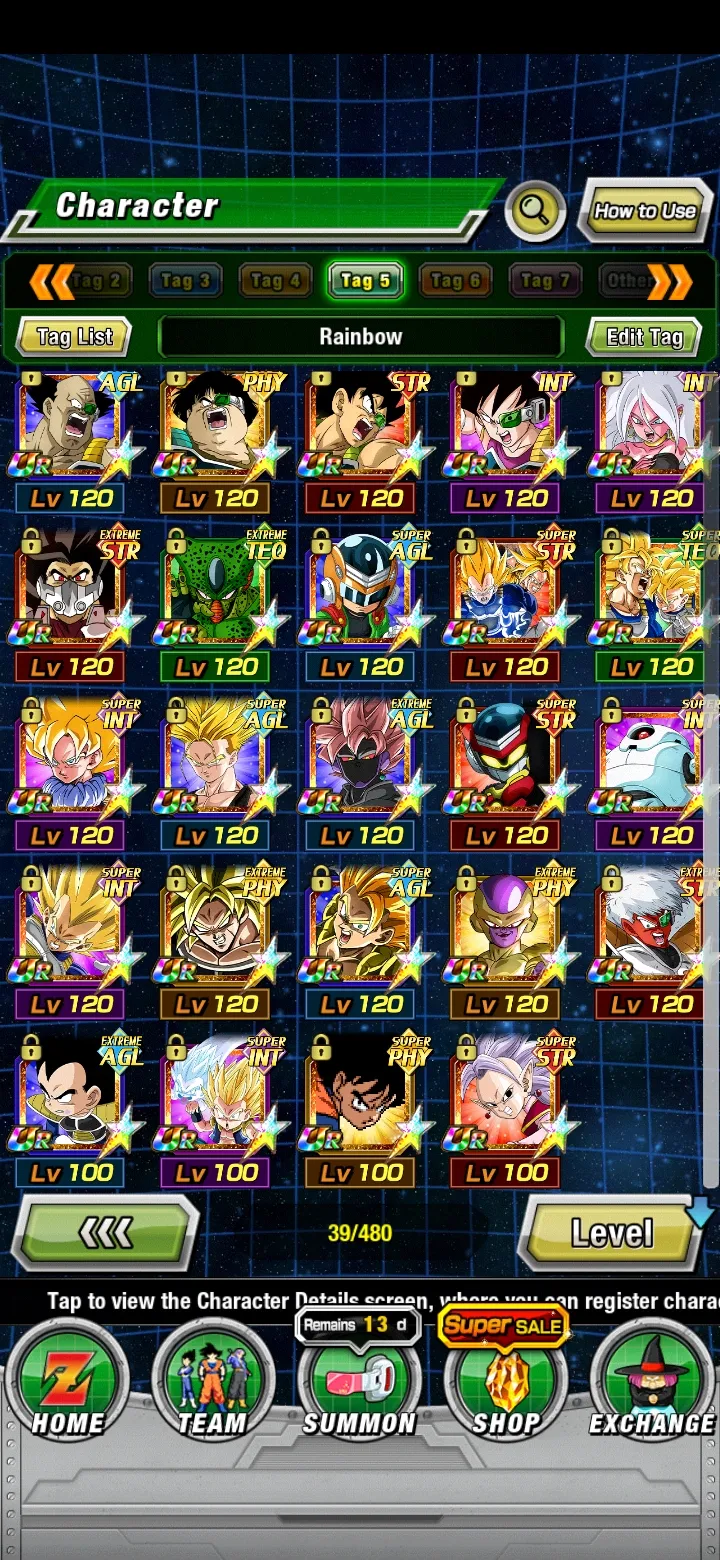Show the previous tags with left arrows
Image resolution: width=720 pixels, height=1560 pixels.
[x=50, y=281]
